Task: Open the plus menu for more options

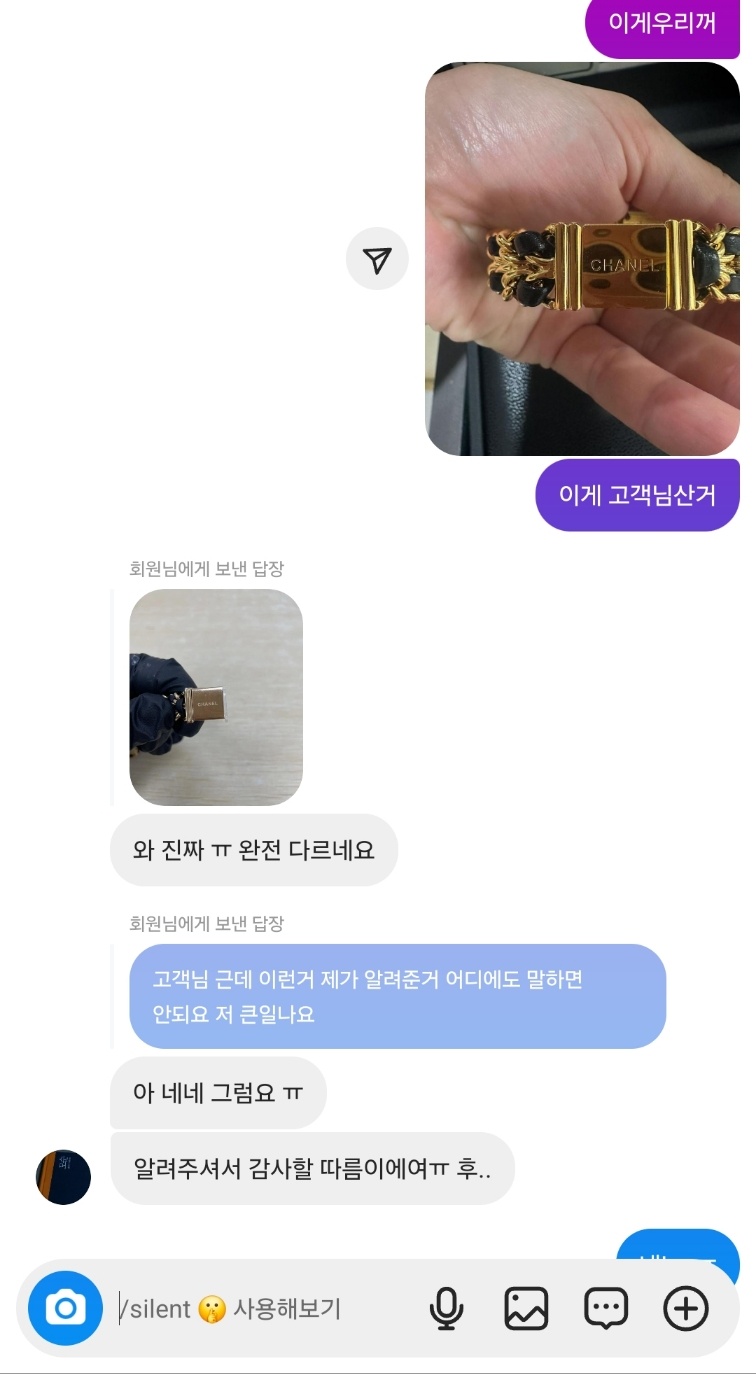Action: 686,1308
